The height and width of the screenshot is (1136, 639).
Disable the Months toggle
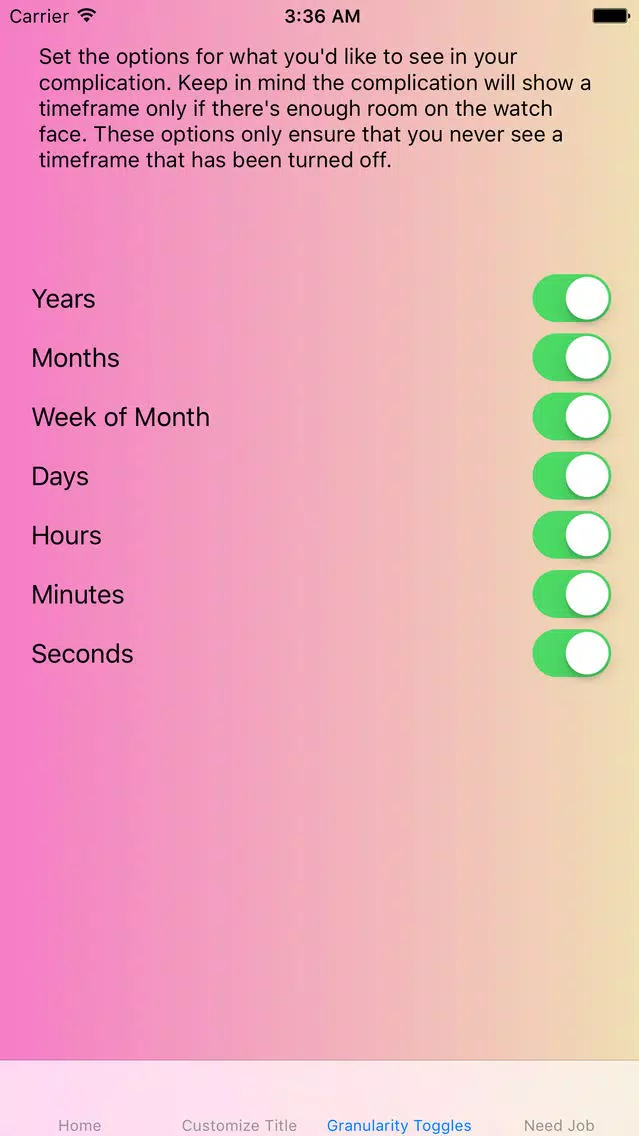coord(572,357)
